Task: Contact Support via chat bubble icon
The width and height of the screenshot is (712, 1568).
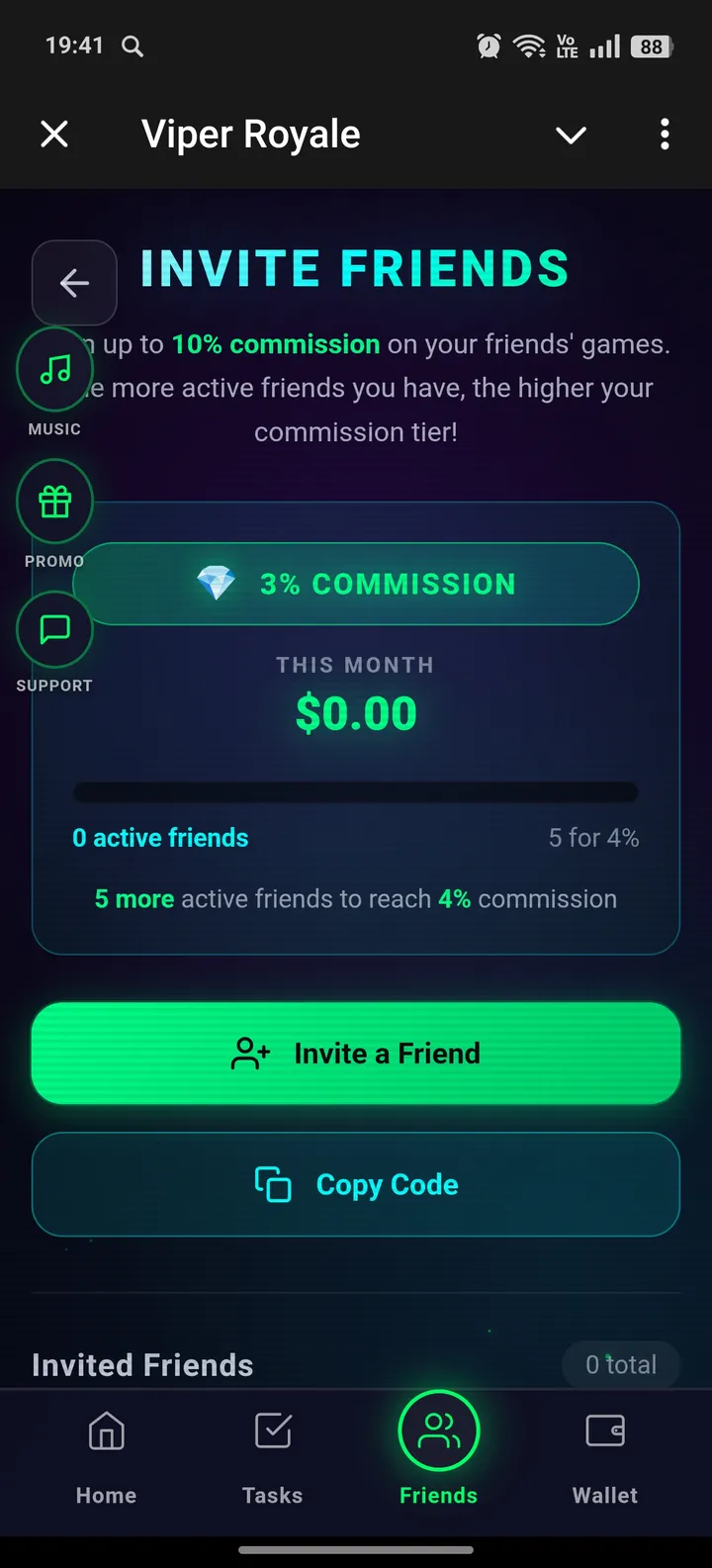Action: (x=54, y=629)
